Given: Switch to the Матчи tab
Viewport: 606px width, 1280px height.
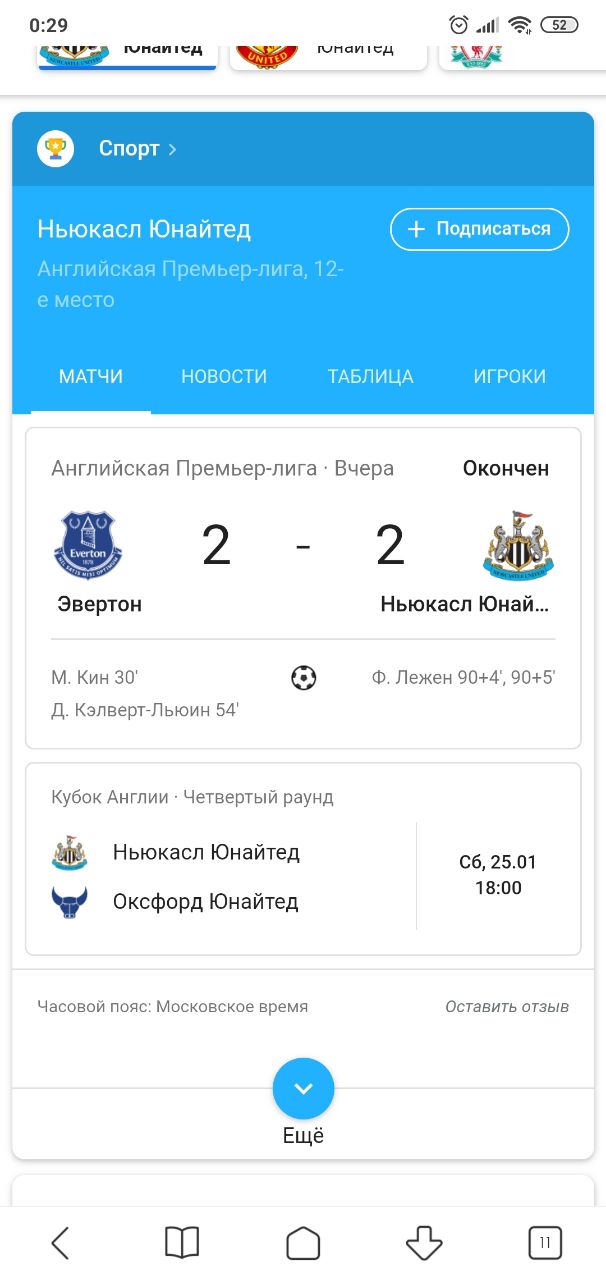Looking at the screenshot, I should (91, 377).
